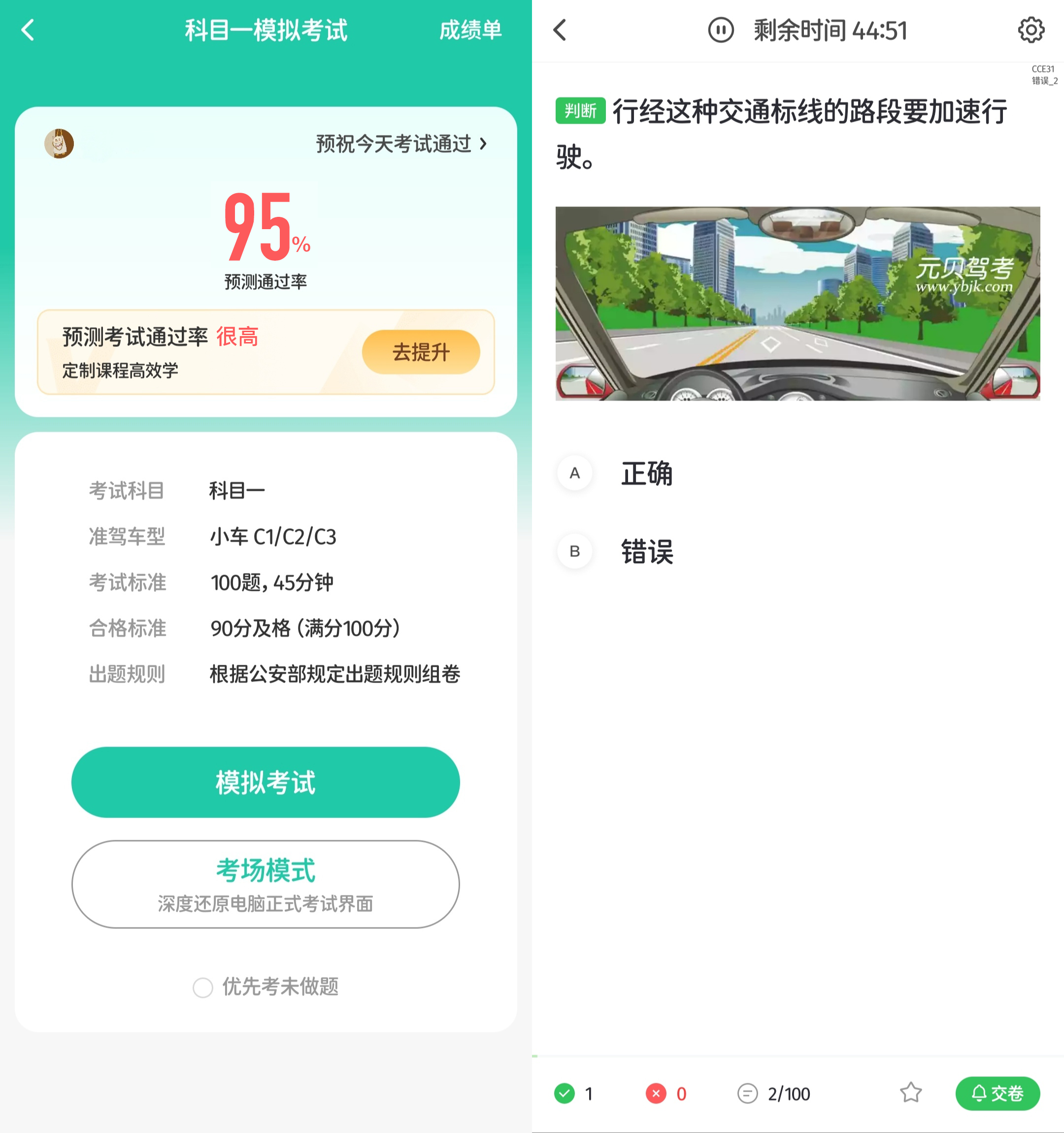Submit the exam with 交卷

coord(997,1093)
